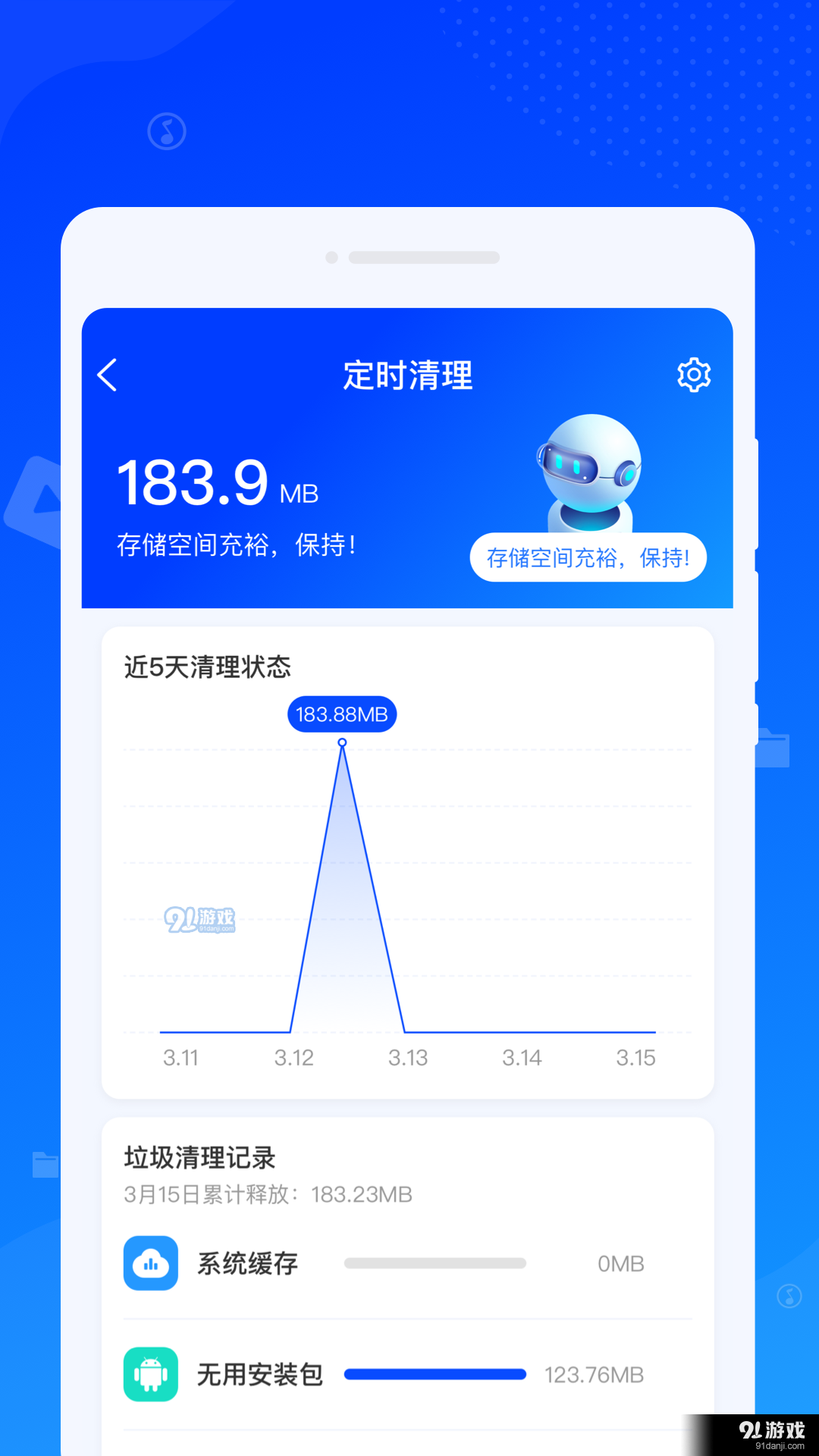The height and width of the screenshot is (1456, 819).
Task: Tap the 91游戏 logo in bottom-right corner
Action: point(773,1431)
